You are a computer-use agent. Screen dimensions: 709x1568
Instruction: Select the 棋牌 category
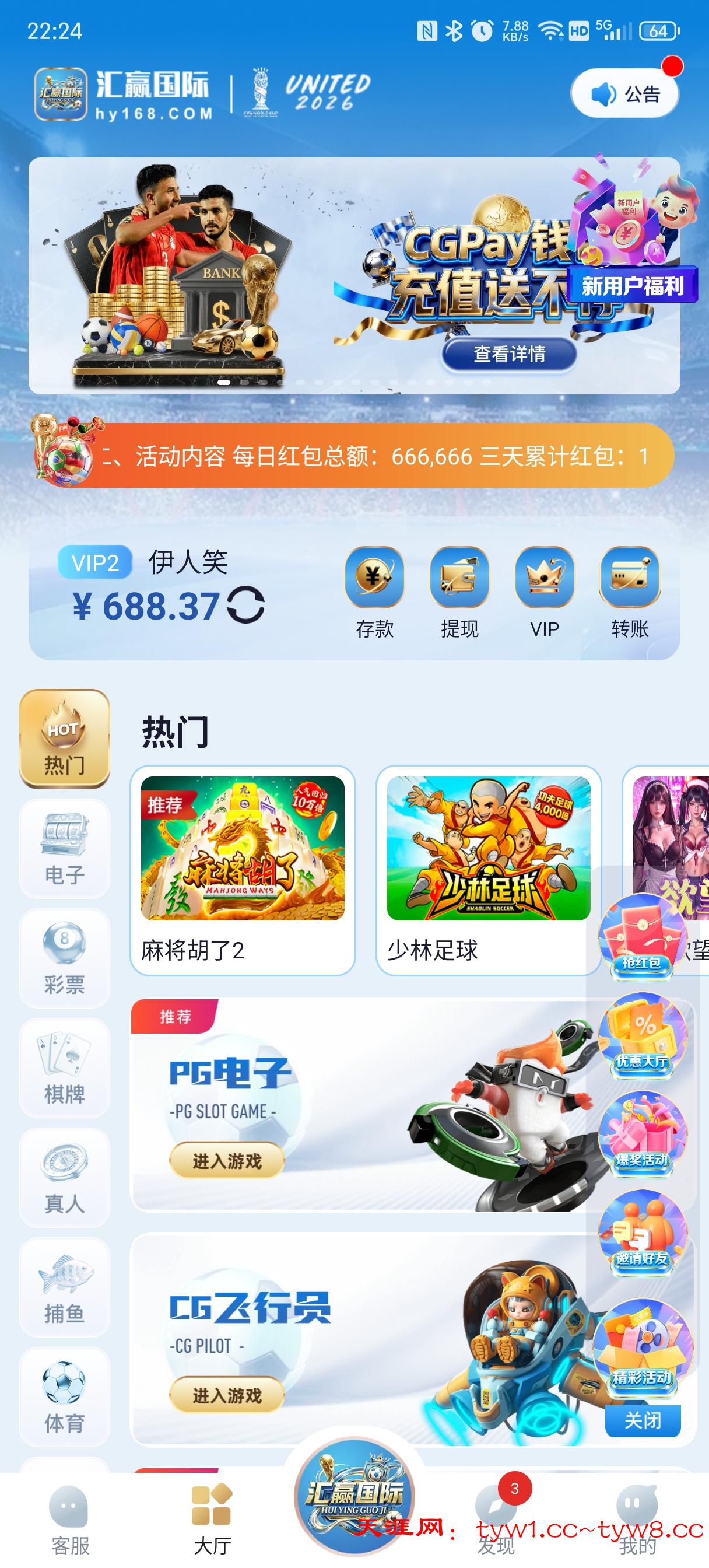(65, 1067)
